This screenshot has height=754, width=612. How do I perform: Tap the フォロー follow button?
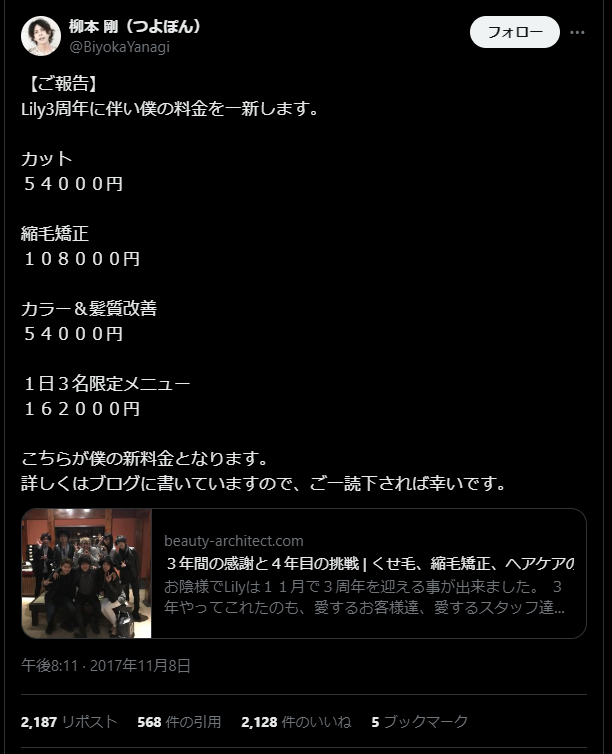pos(514,32)
